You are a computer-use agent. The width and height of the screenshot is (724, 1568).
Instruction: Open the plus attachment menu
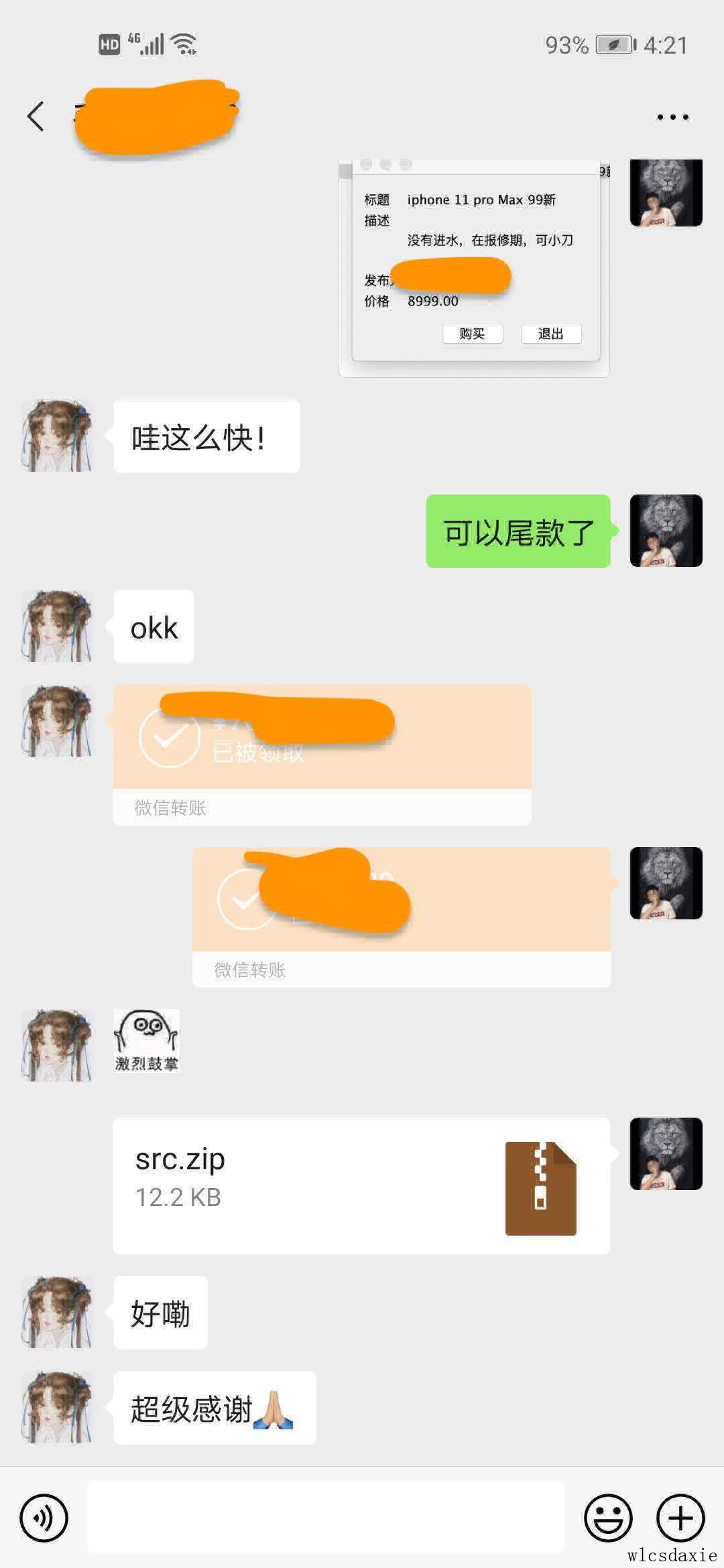tap(680, 1518)
